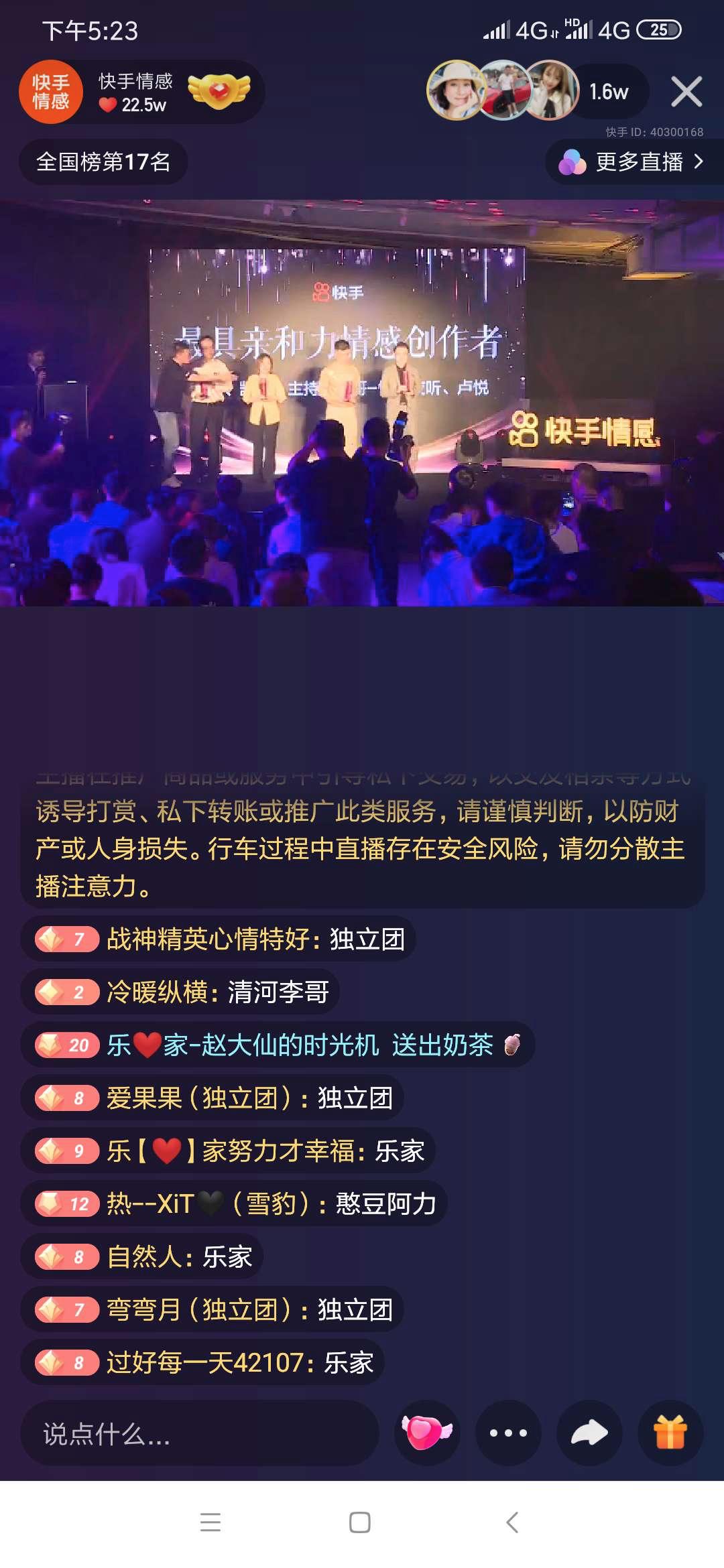Tap the 说点什么 comment field

click(200, 1433)
